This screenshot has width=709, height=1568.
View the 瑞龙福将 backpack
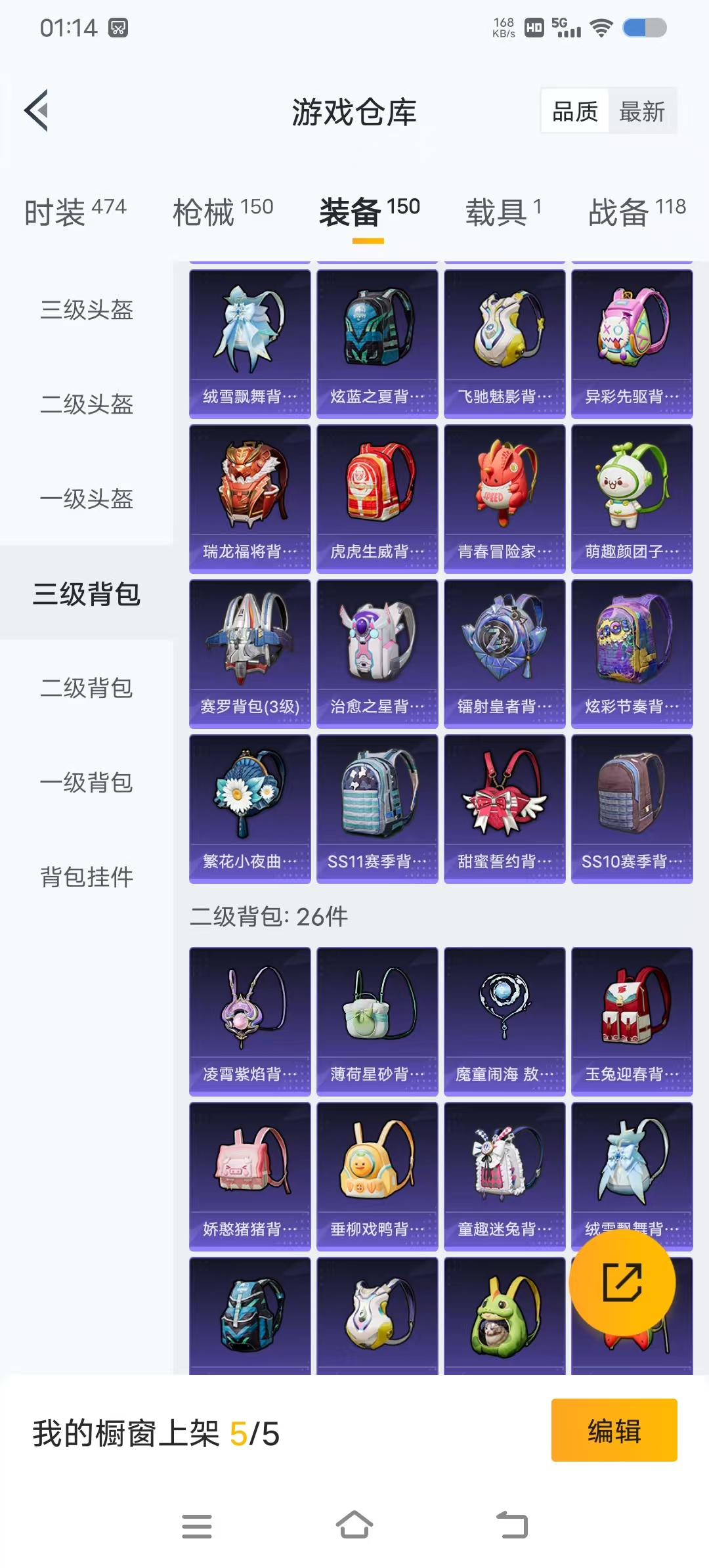249,498
